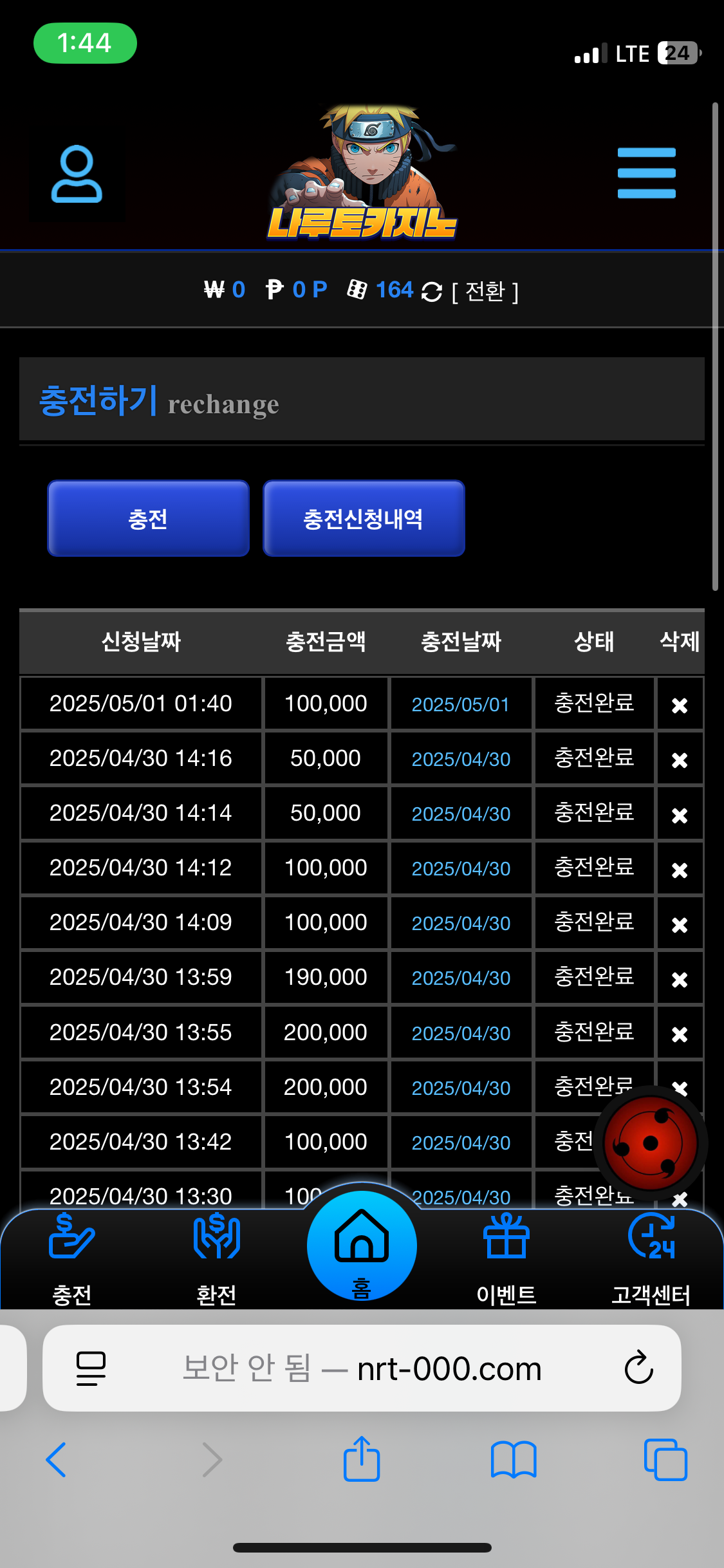This screenshot has height=1568, width=724.
Task: Delete the 2025/04/30 14:12 record
Action: tap(680, 870)
